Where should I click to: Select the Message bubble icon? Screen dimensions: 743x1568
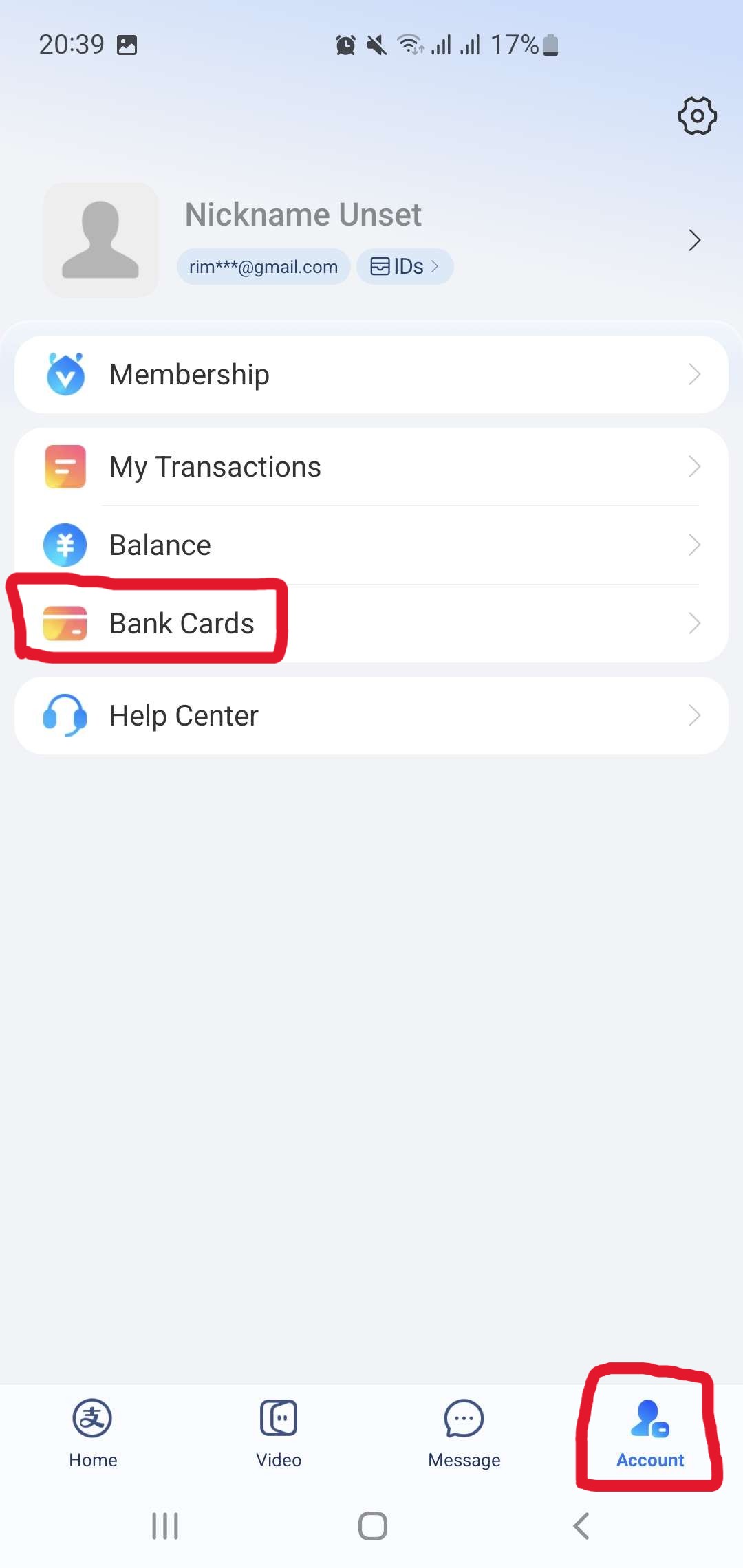coord(464,1418)
